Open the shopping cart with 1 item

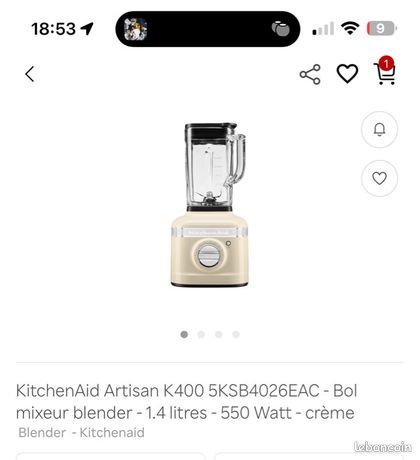[385, 71]
